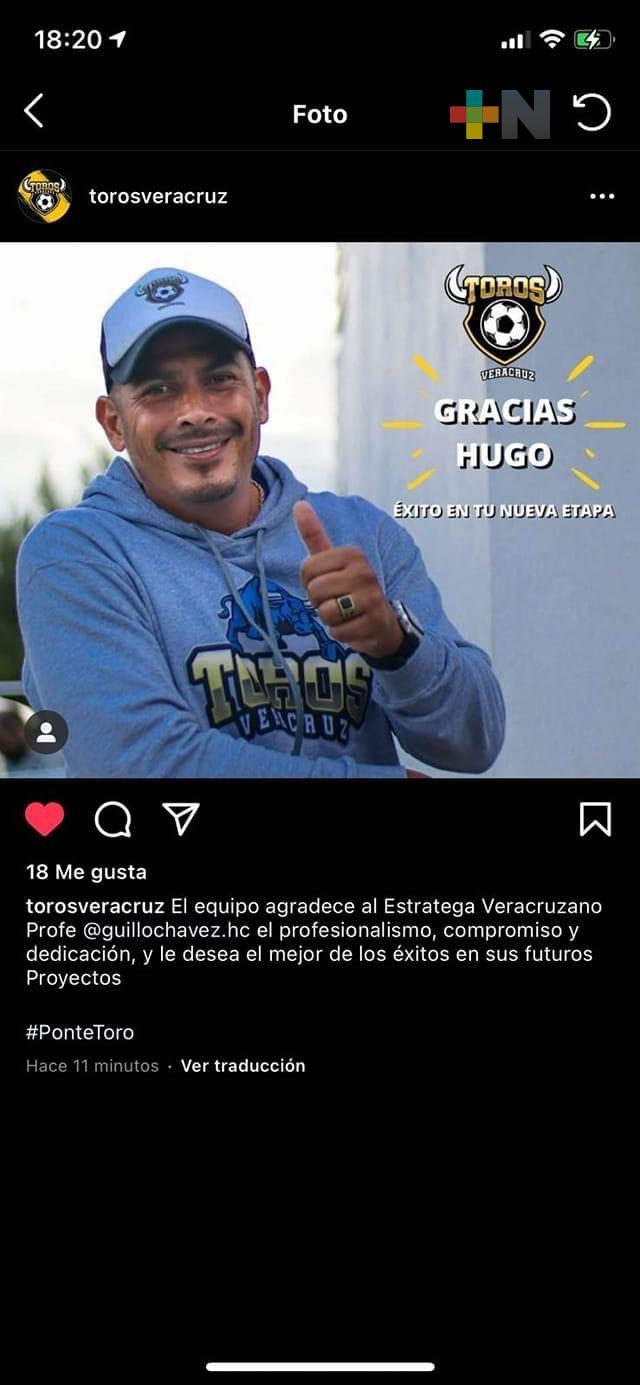Share the post via paper plane icon
Image resolution: width=640 pixels, height=1385 pixels.
[181, 819]
